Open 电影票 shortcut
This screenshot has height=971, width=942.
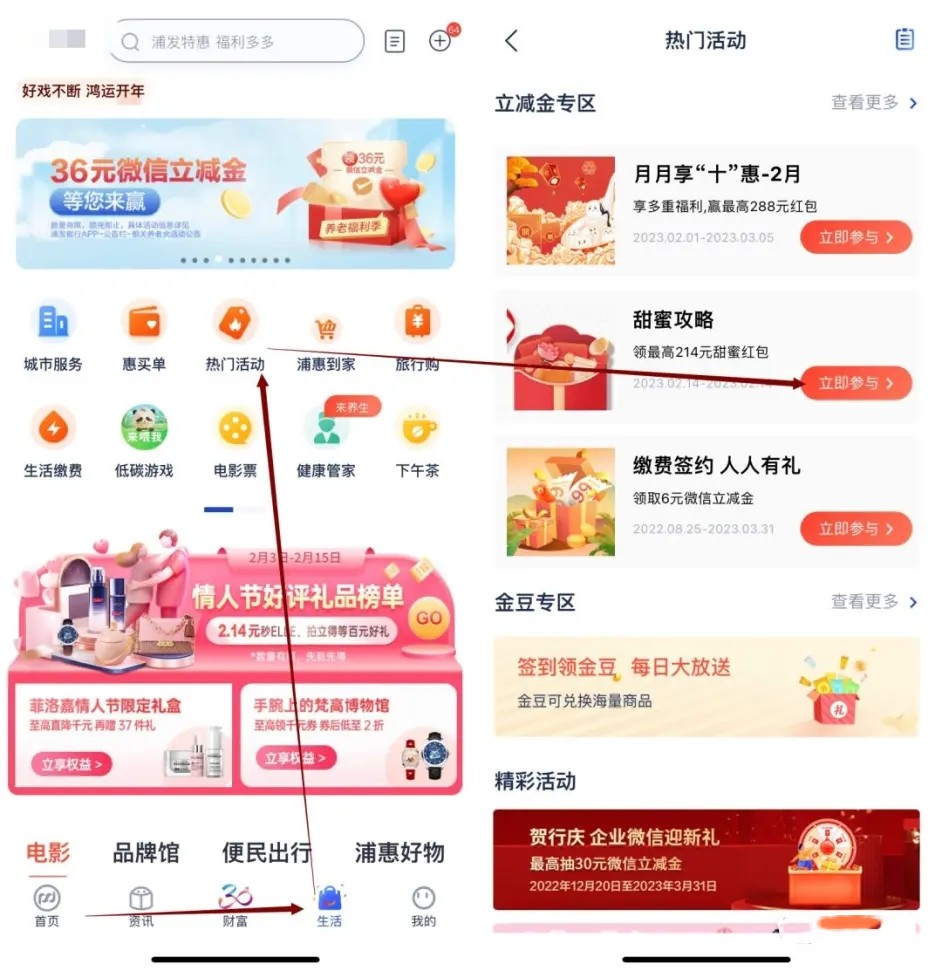pos(235,442)
